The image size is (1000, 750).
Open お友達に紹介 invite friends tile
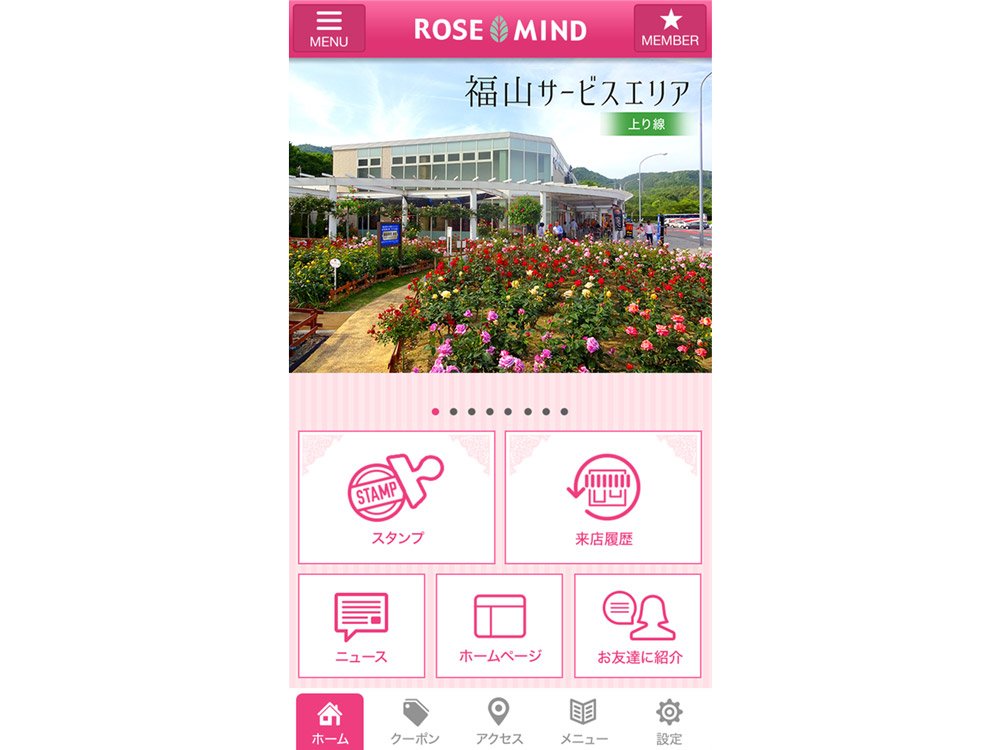point(638,625)
